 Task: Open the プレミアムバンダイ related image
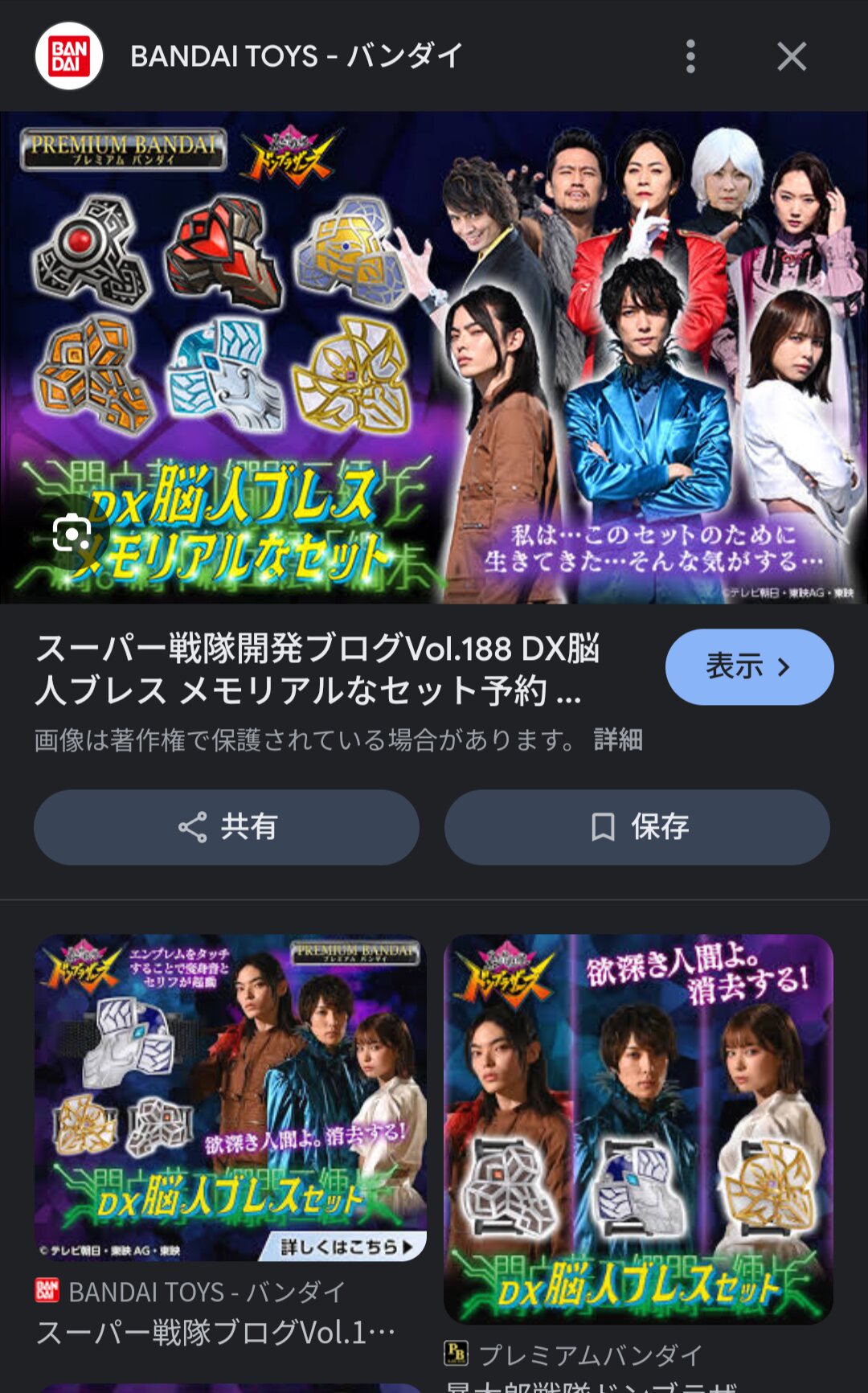638,1129
